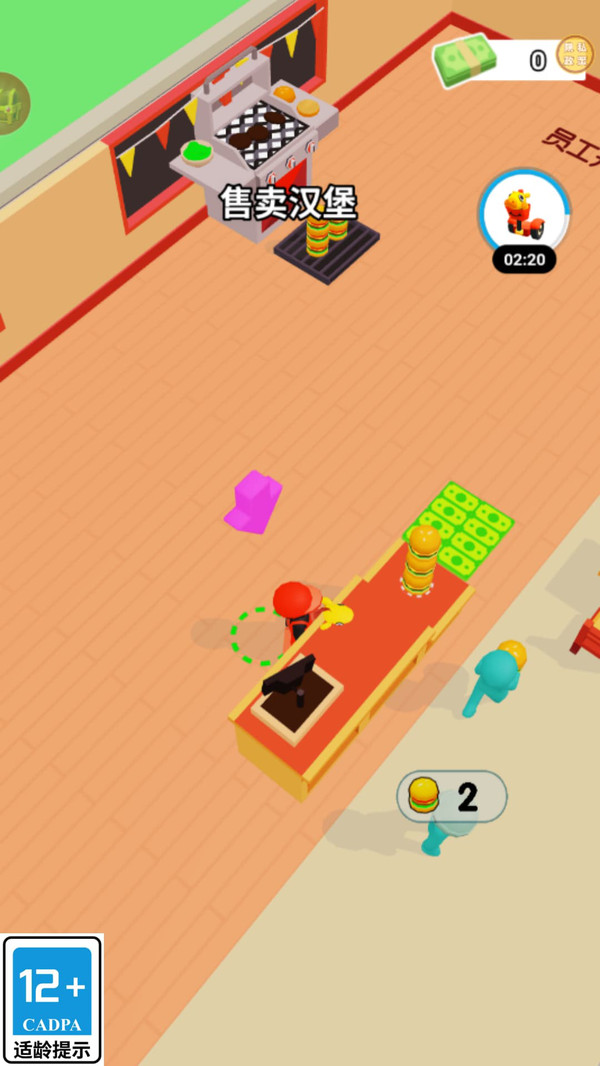Open the CADPA 12+ 适龄提示 badge
The height and width of the screenshot is (1066, 600).
click(52, 999)
